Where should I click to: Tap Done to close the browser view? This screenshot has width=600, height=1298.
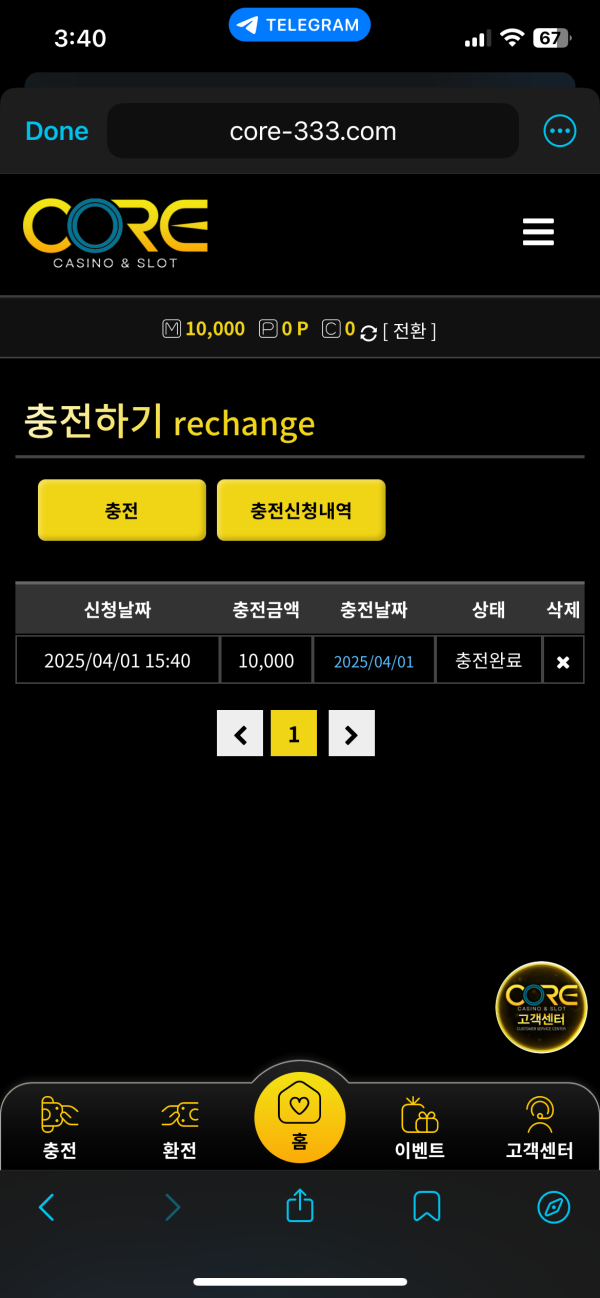[57, 131]
